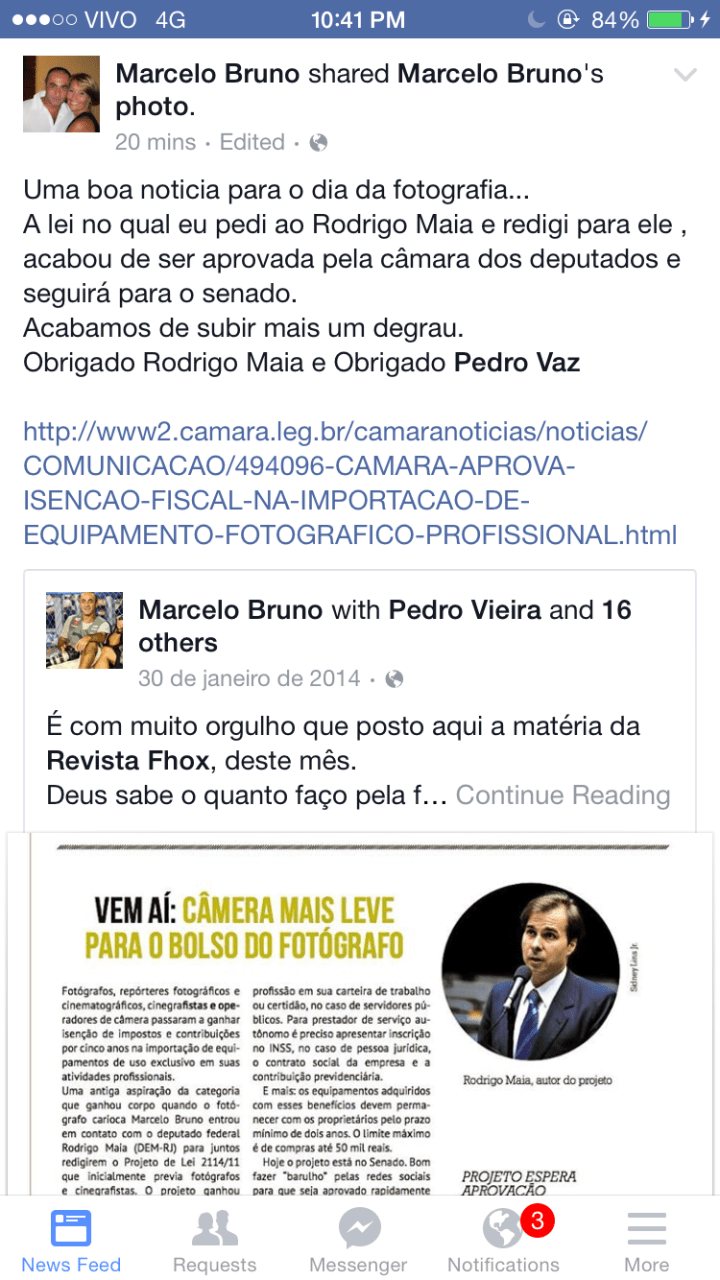Screen dimensions: 720x1280
Task: Open Marcelo Bruno's profile picture in the post header
Action: pyautogui.click(x=61, y=94)
